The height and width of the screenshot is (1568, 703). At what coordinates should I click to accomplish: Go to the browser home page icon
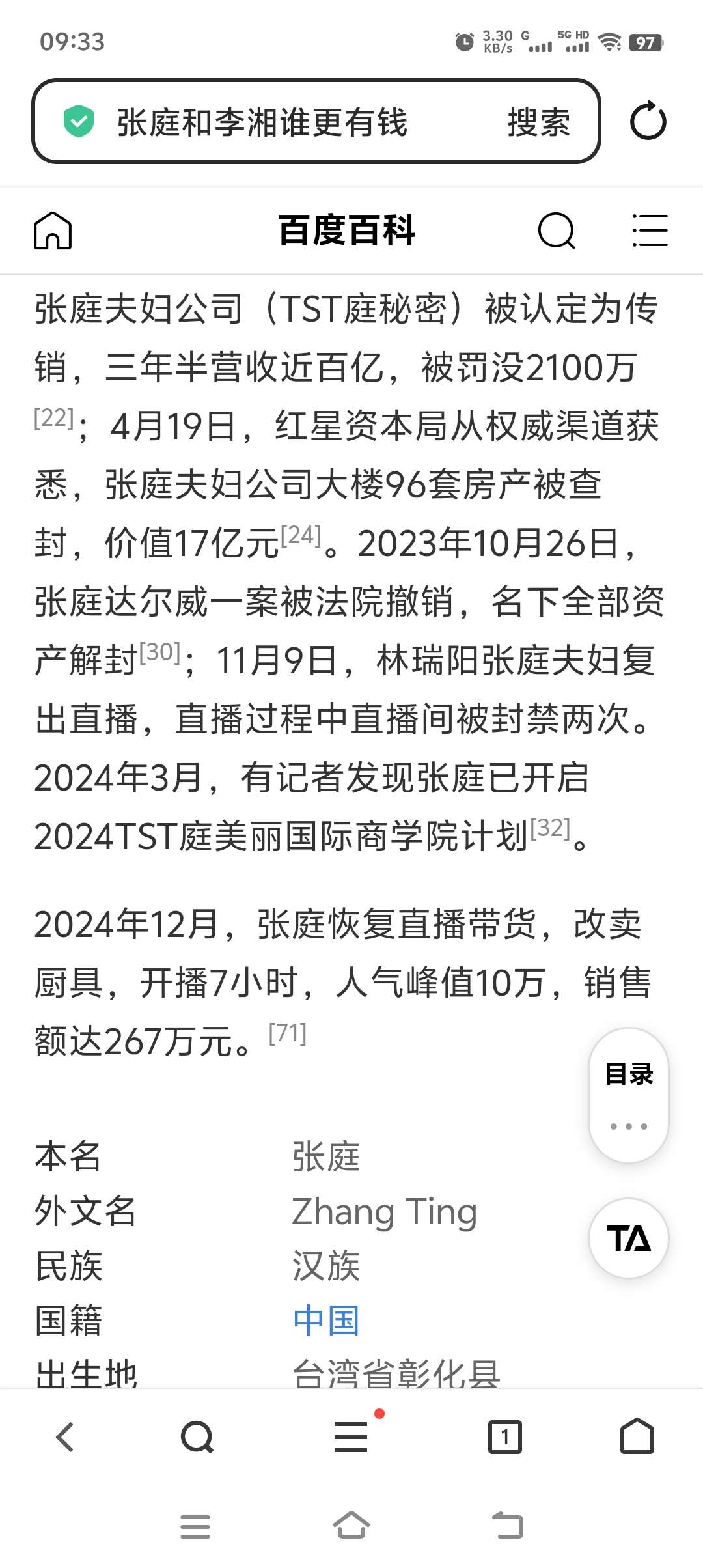pos(637,1436)
